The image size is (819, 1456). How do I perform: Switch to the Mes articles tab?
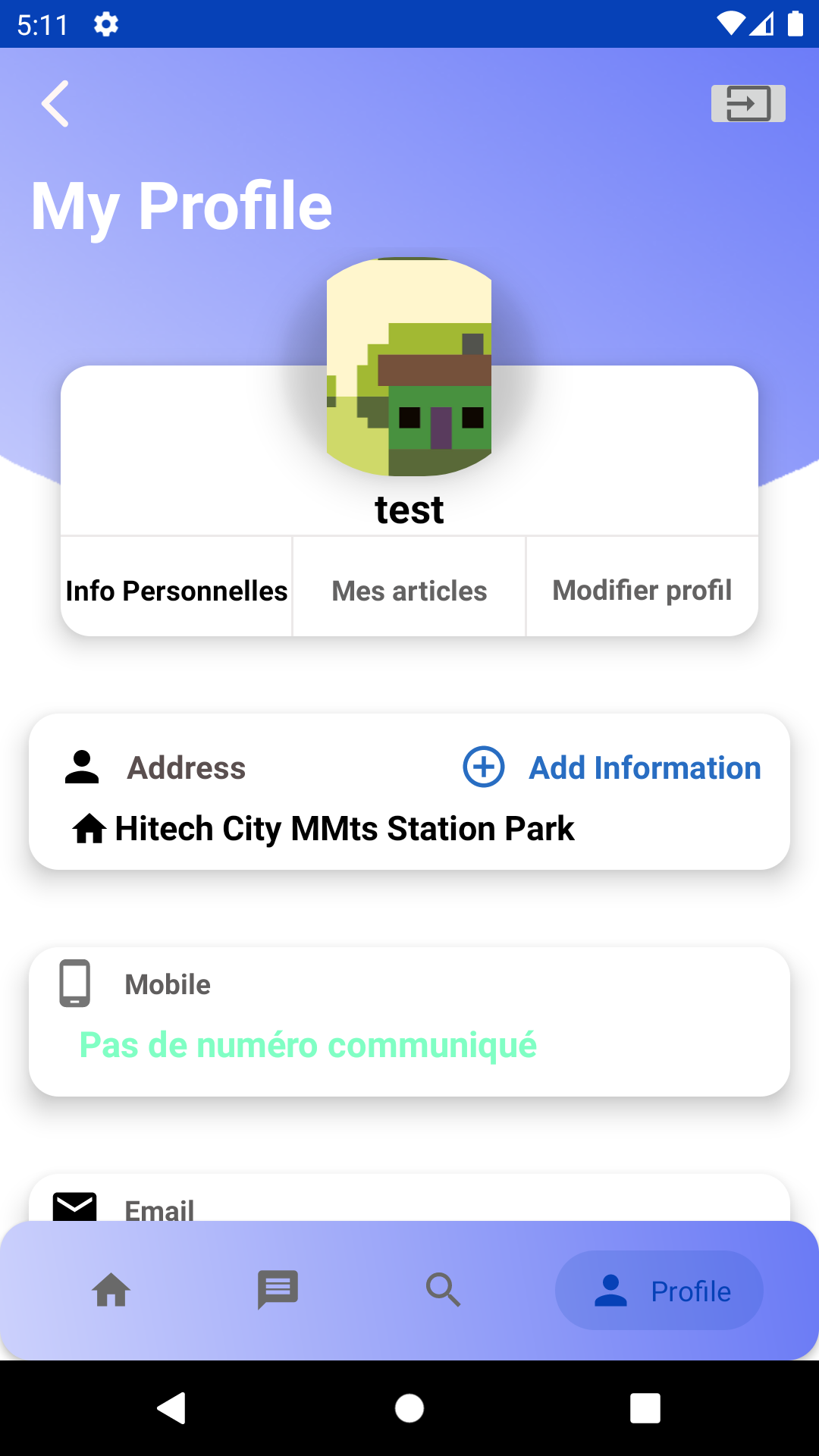click(x=409, y=591)
